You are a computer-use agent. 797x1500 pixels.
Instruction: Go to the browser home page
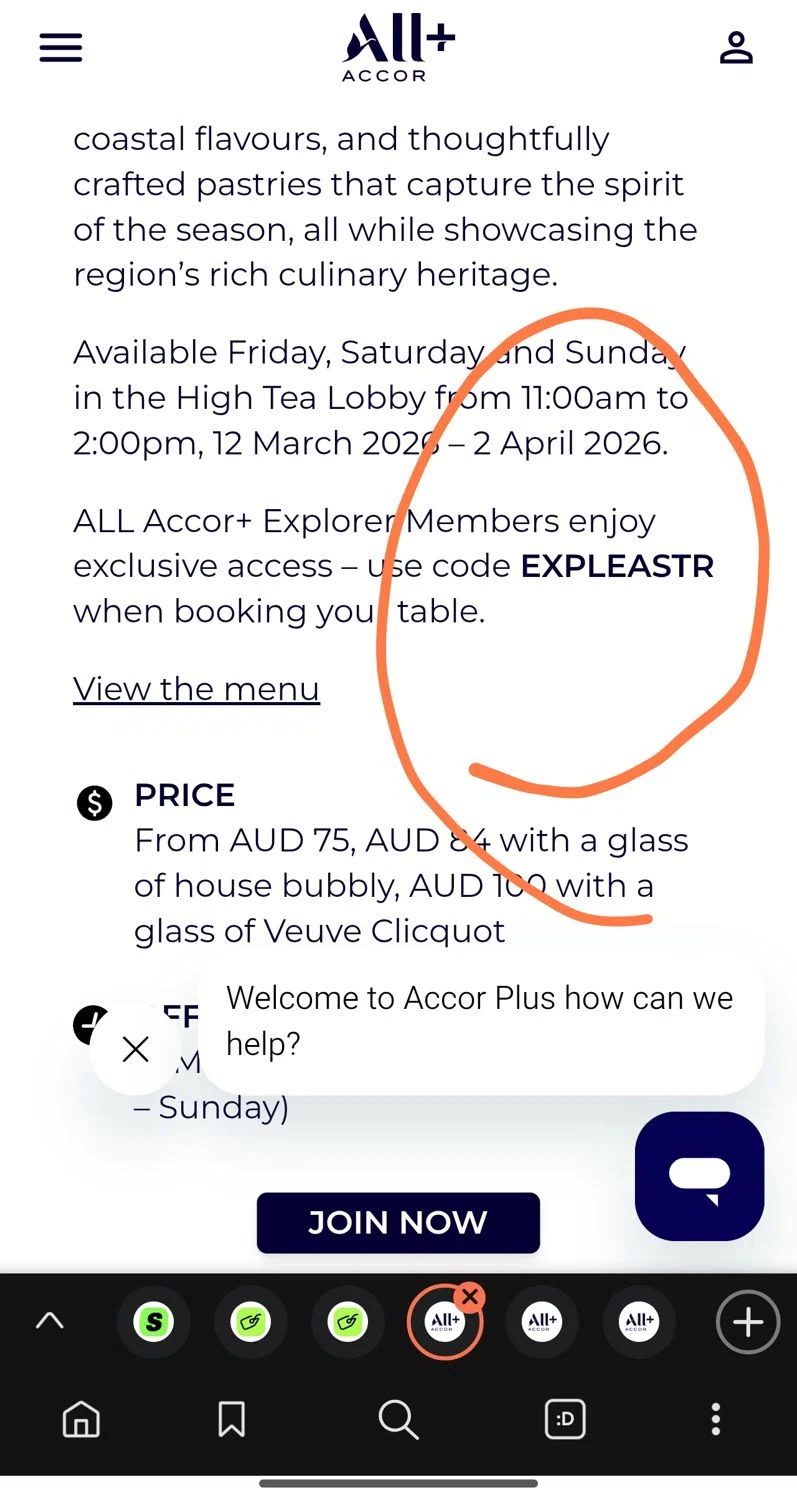(x=81, y=1419)
